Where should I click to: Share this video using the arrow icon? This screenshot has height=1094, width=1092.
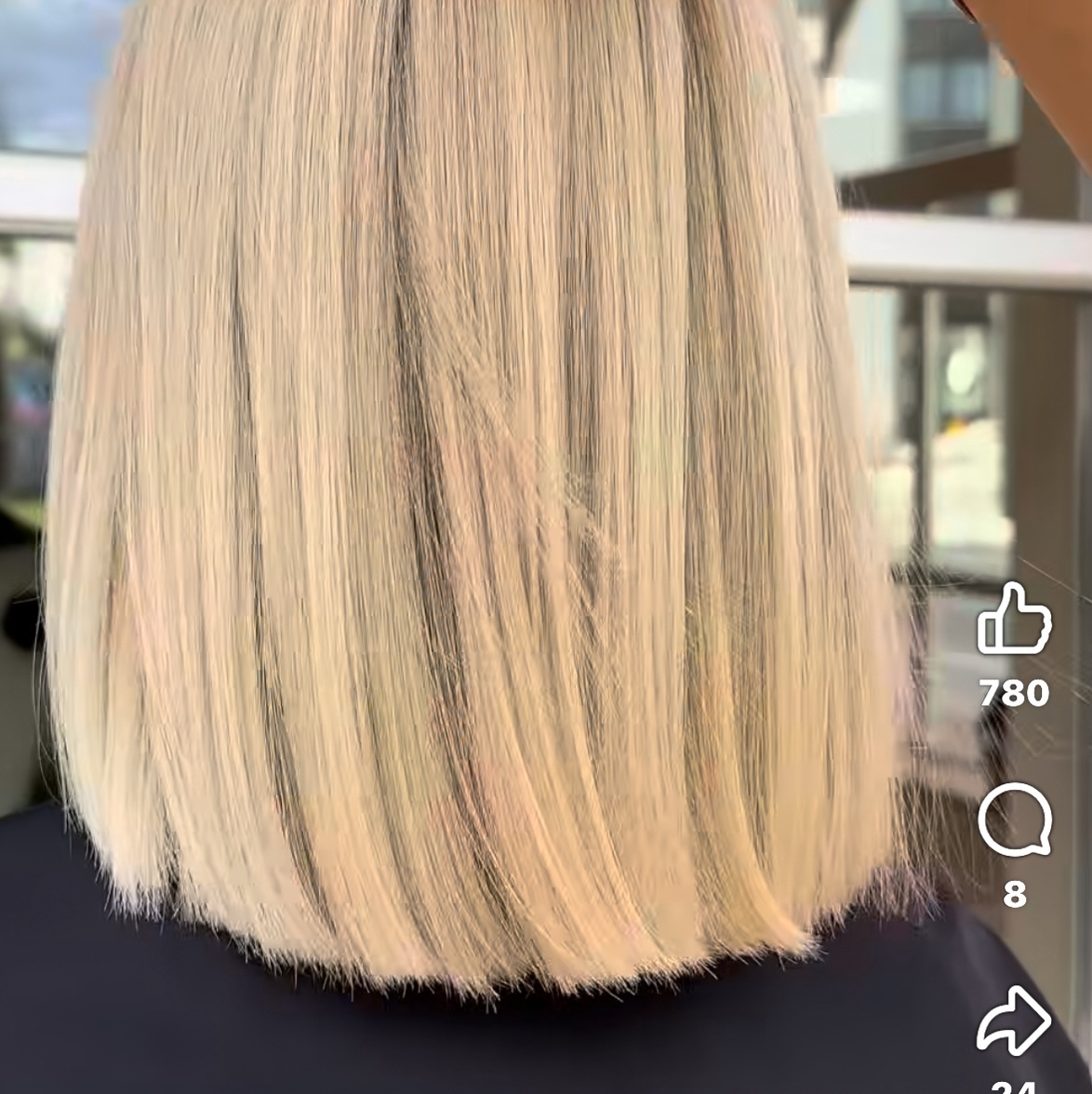[x=1014, y=1021]
